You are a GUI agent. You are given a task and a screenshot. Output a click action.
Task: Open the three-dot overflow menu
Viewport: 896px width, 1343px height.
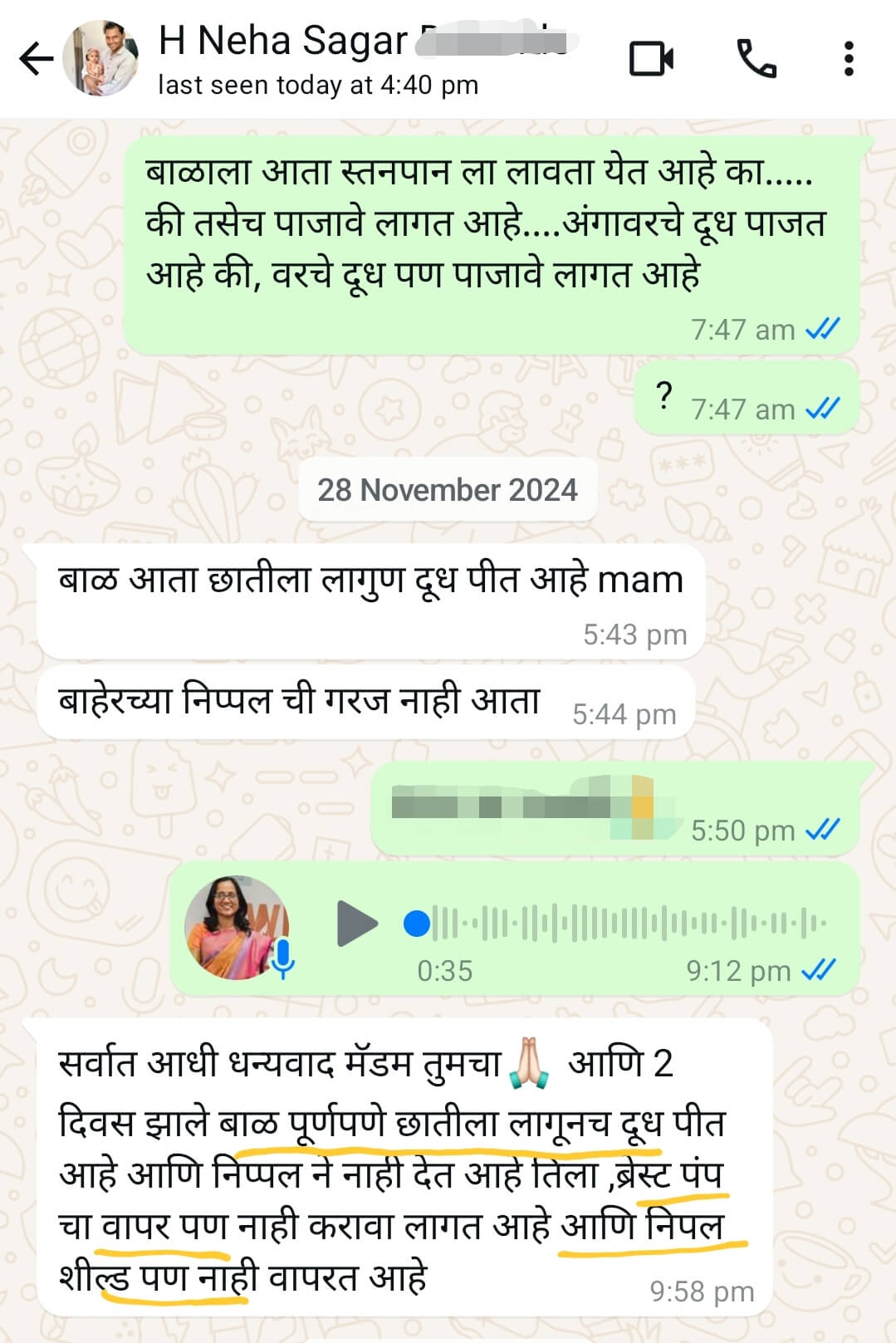point(848,59)
